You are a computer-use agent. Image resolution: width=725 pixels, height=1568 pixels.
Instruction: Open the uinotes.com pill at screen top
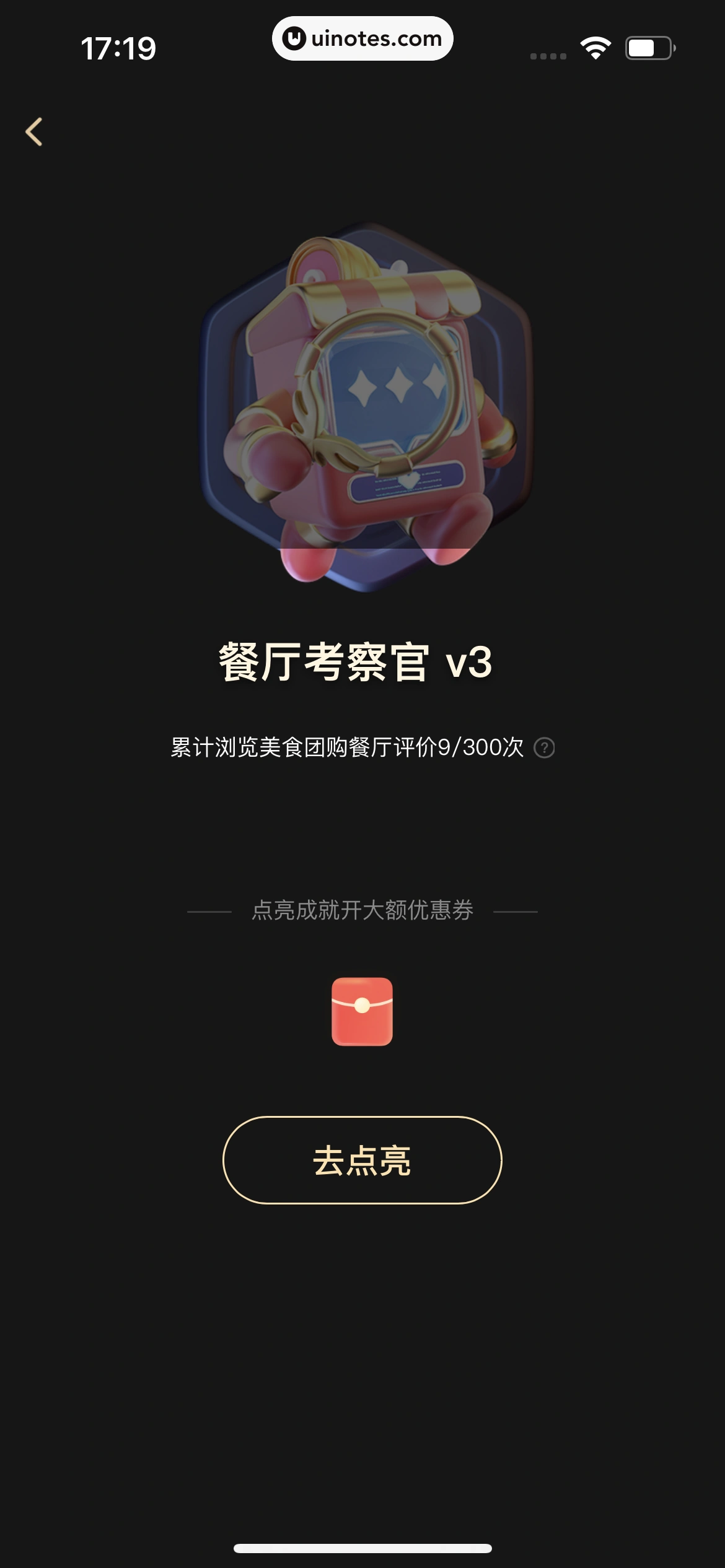click(362, 39)
